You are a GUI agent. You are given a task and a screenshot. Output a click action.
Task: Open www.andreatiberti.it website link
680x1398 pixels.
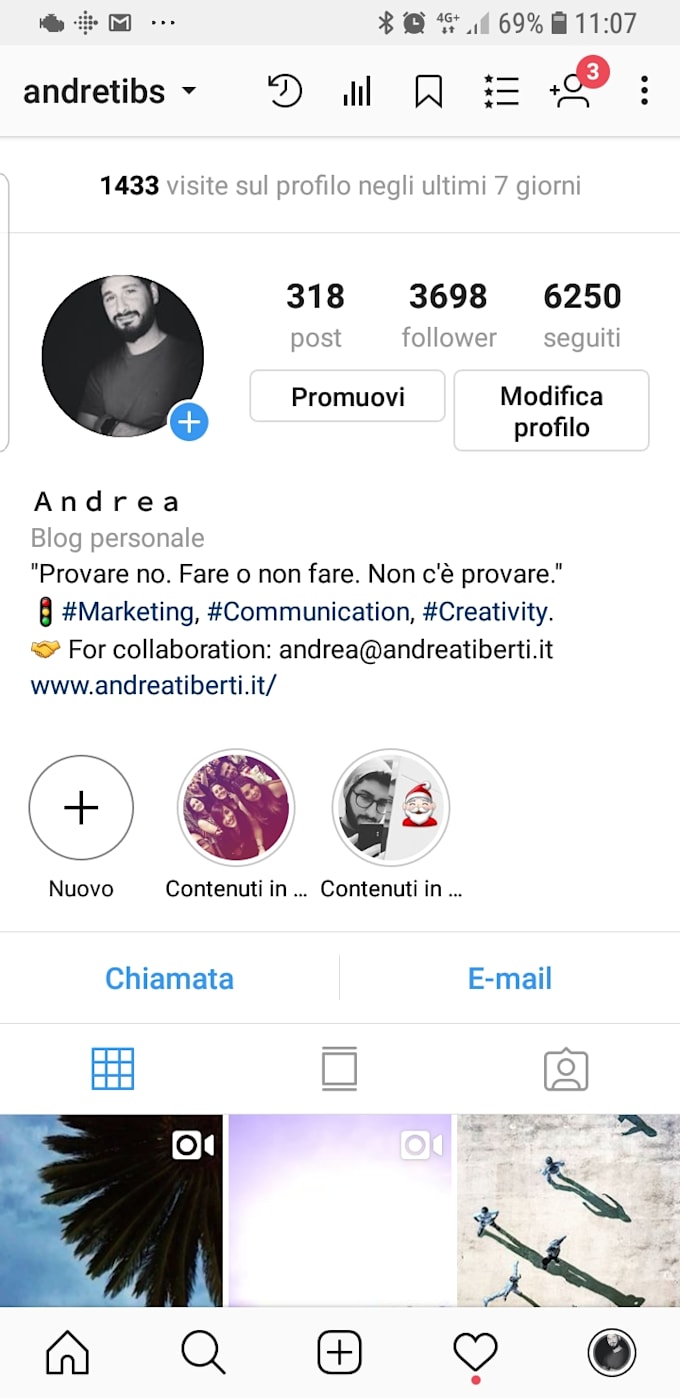[x=153, y=686]
